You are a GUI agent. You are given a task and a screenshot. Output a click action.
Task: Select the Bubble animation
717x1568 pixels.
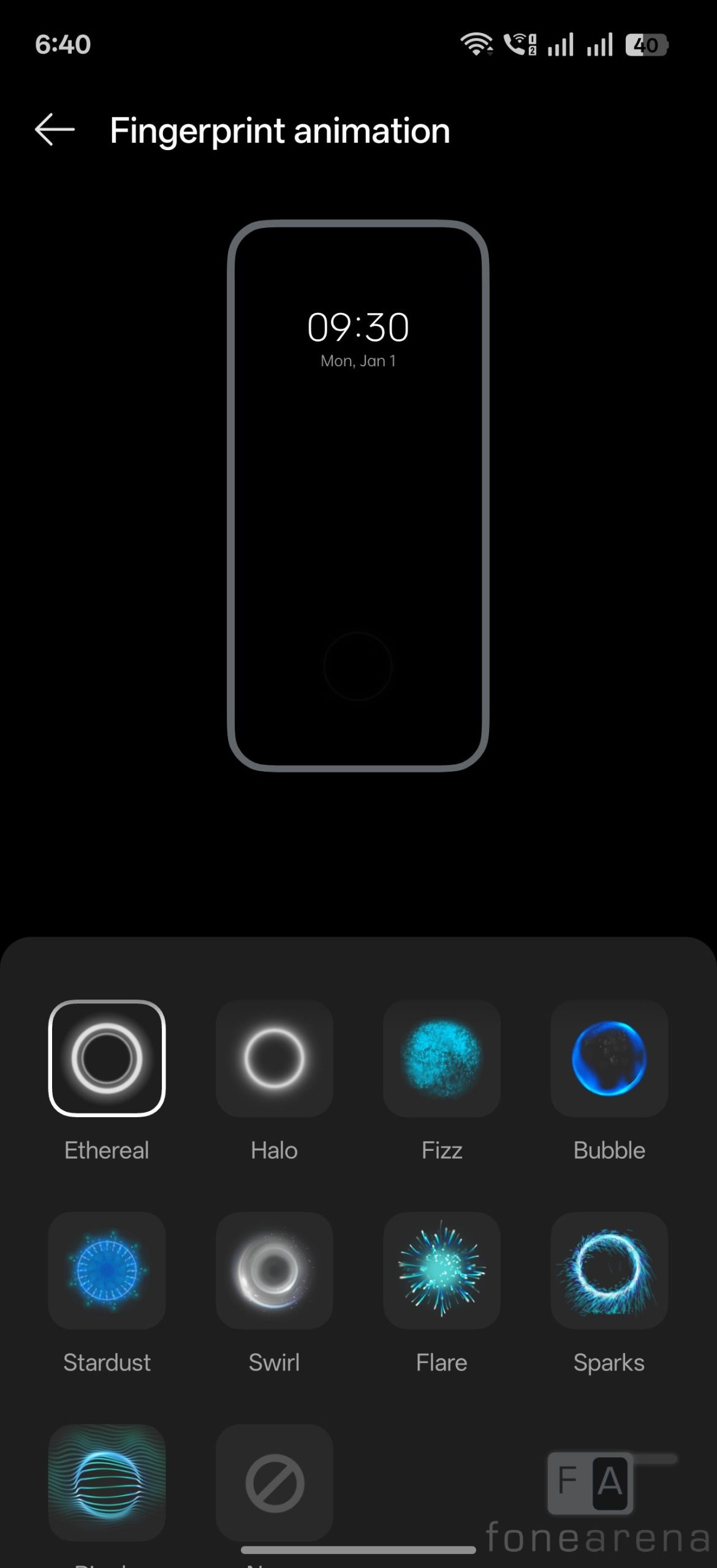[x=609, y=1058]
